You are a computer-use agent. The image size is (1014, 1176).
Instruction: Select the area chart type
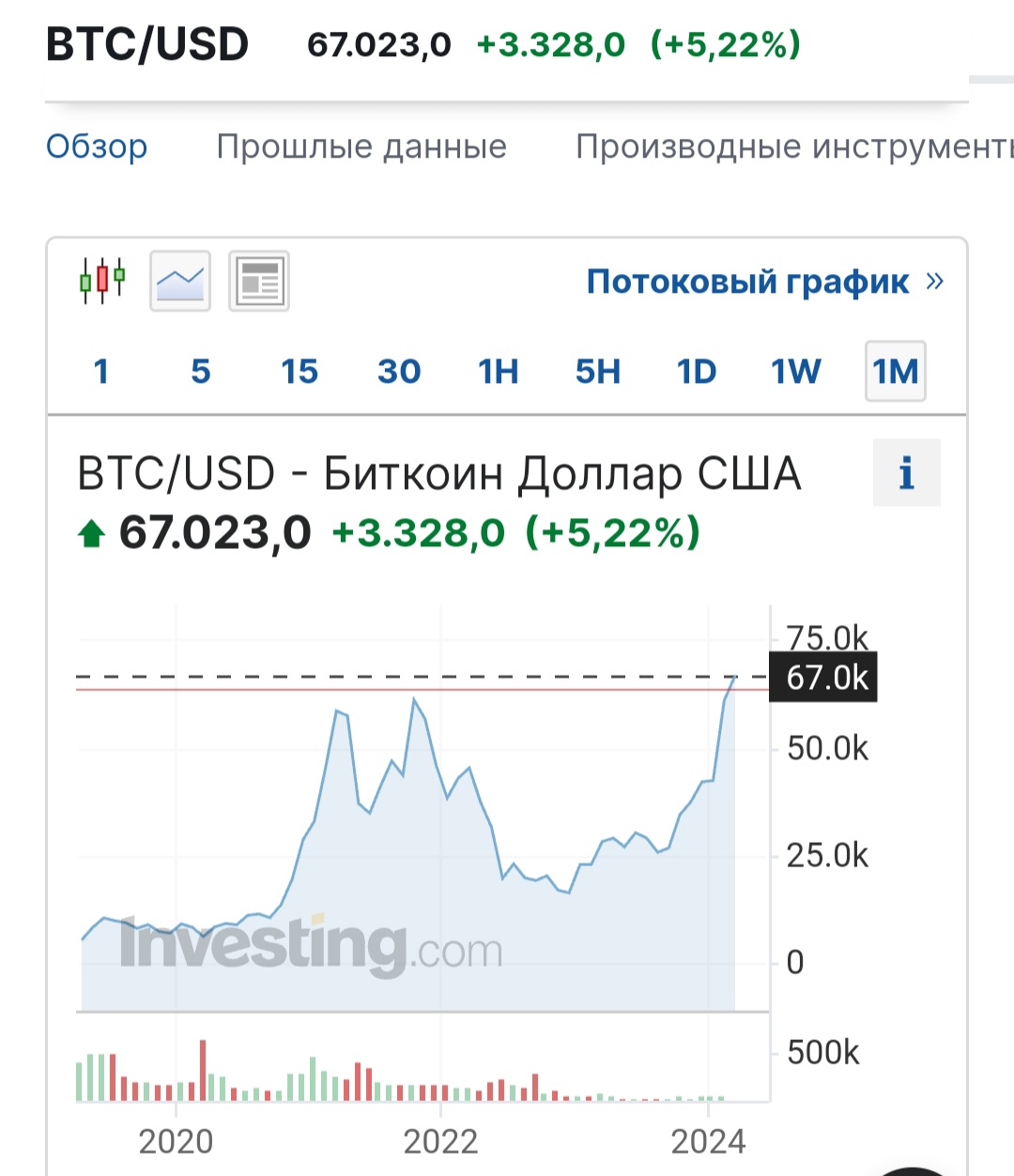point(180,280)
